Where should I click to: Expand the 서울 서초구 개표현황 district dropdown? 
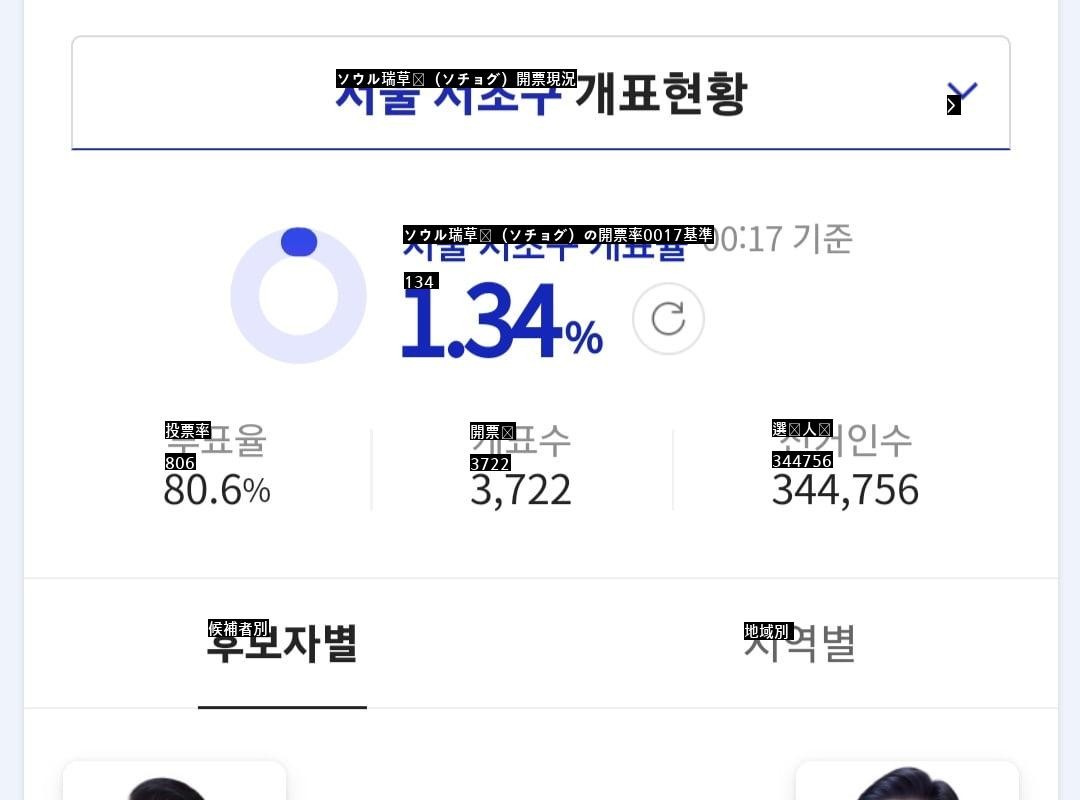coord(960,95)
